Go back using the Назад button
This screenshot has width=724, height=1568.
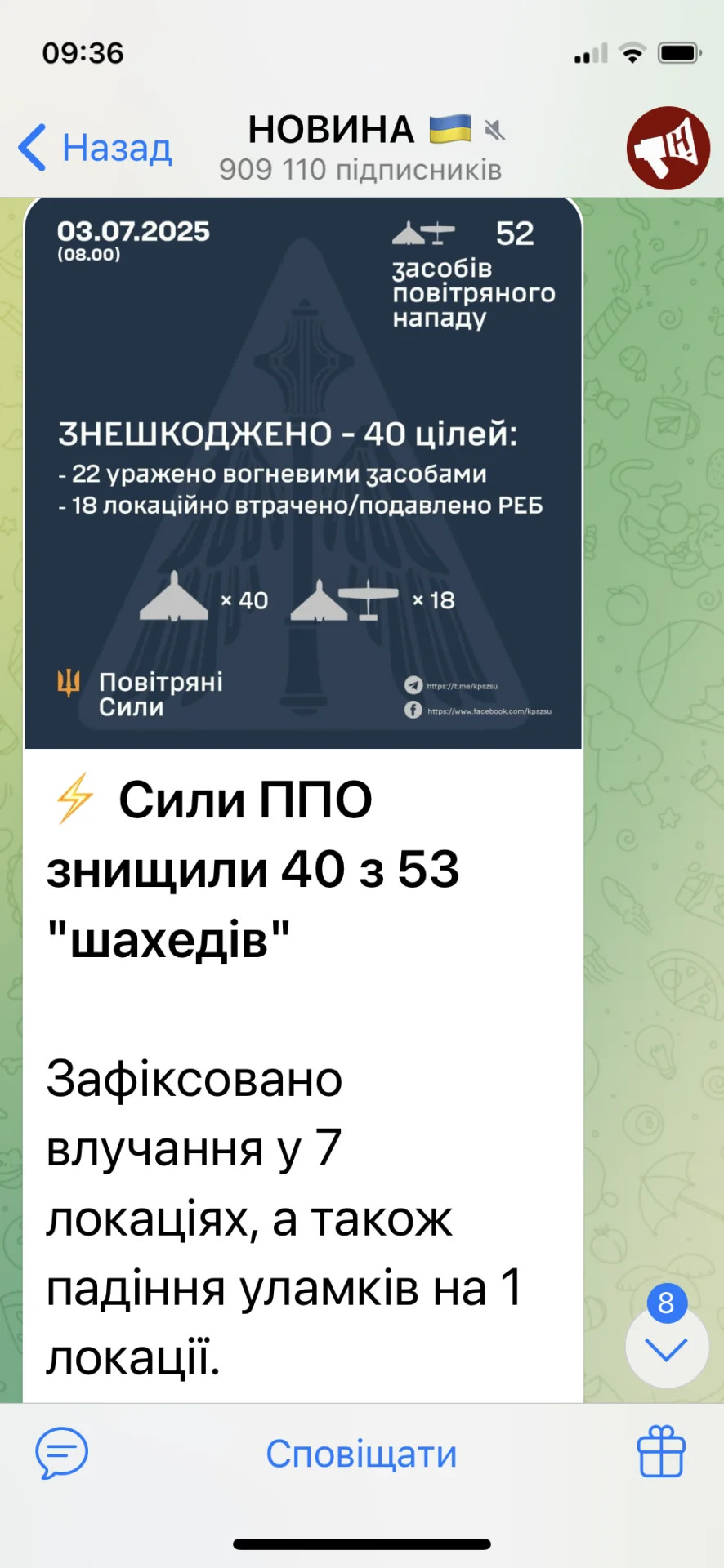95,149
